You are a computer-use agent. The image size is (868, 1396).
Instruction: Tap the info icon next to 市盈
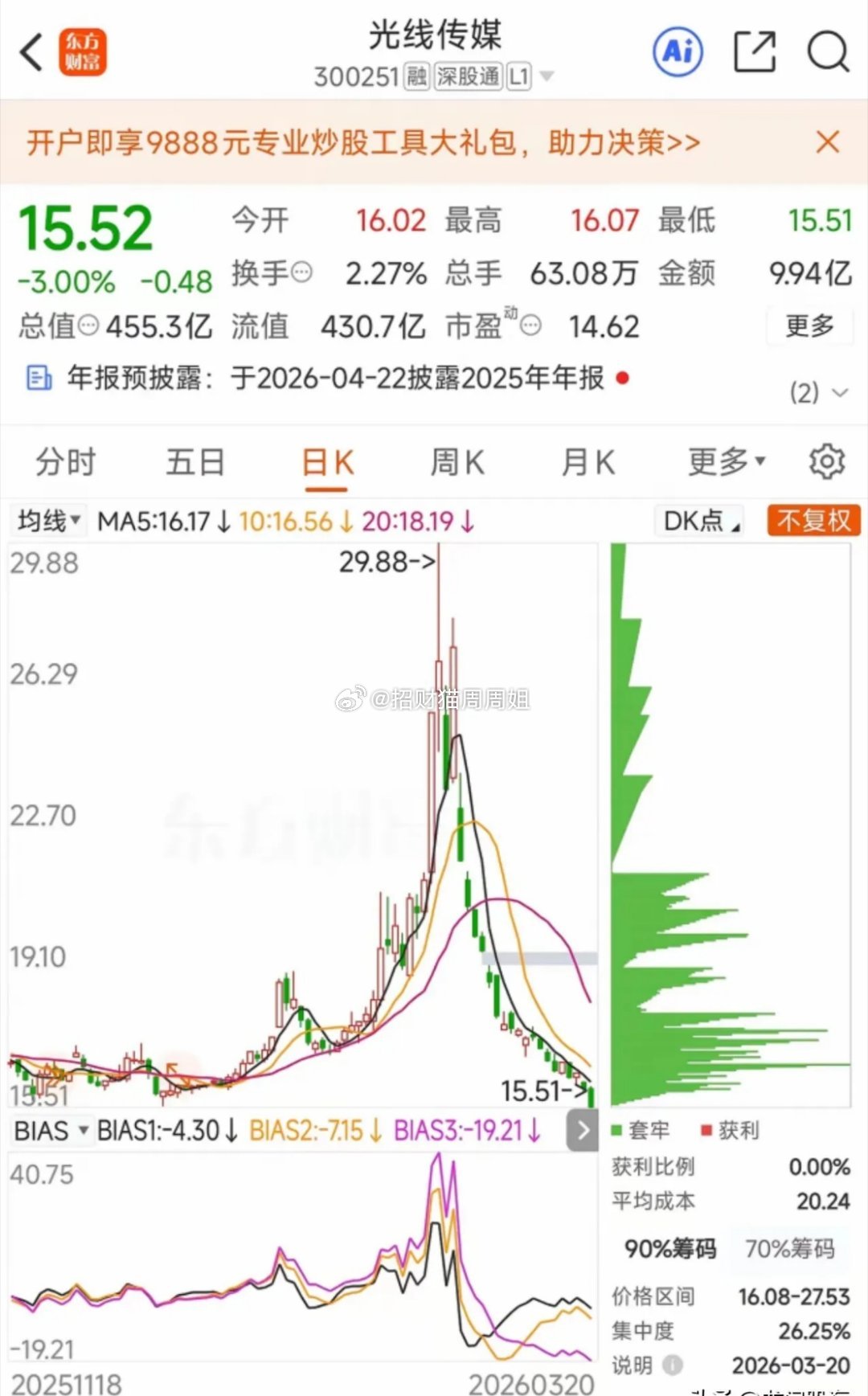coord(530,326)
